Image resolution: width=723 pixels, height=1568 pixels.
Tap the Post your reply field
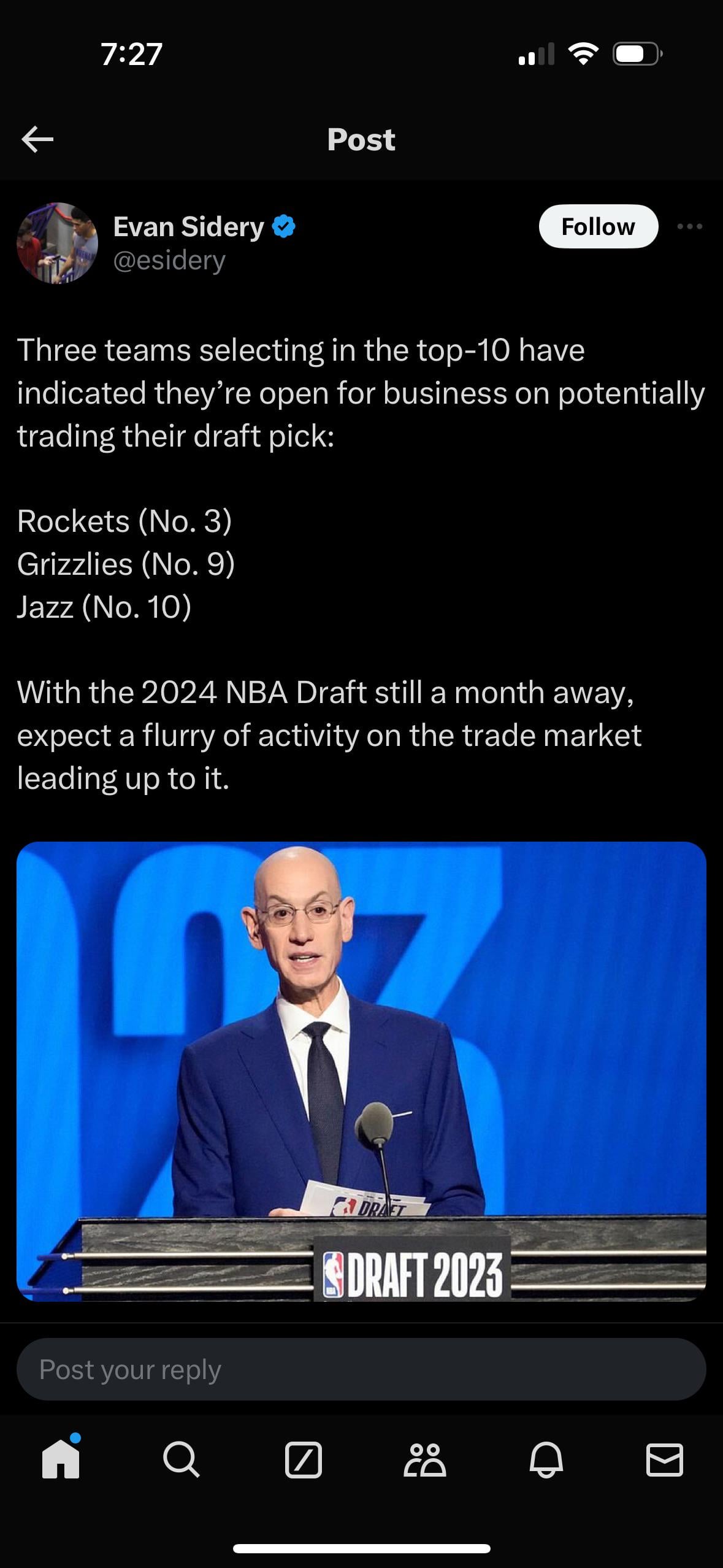tap(361, 1369)
